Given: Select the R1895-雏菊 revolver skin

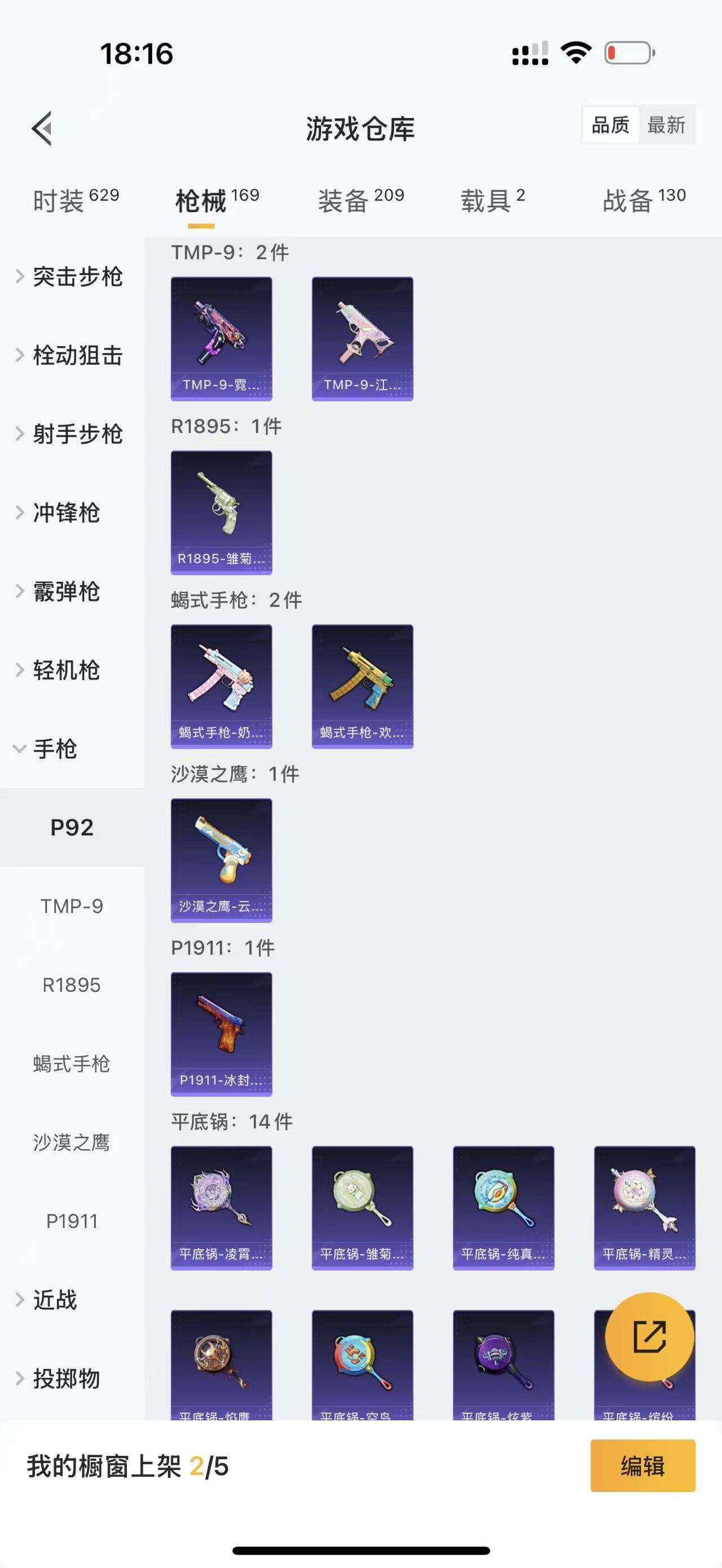Looking at the screenshot, I should (222, 511).
